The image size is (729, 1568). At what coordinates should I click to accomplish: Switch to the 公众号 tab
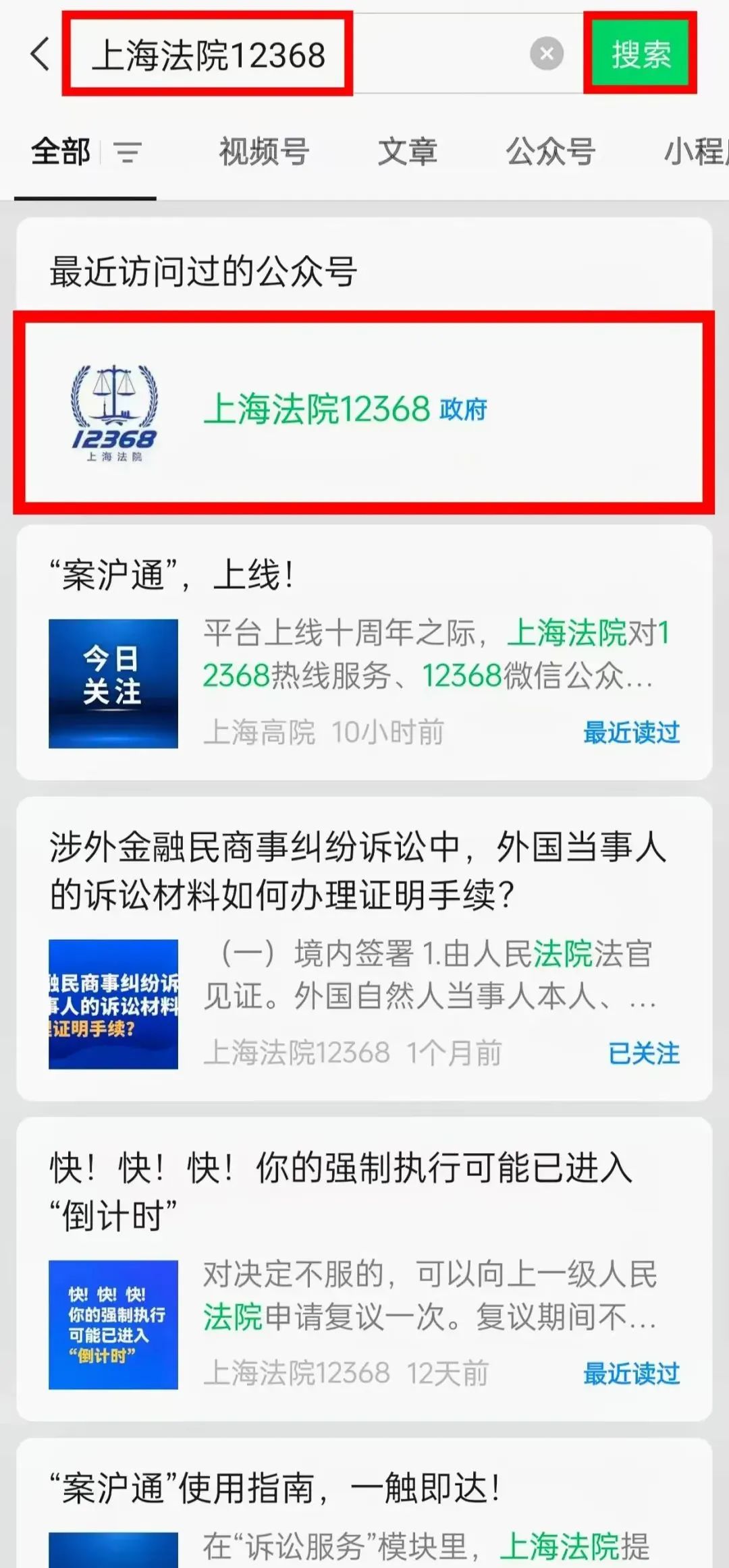pyautogui.click(x=551, y=152)
